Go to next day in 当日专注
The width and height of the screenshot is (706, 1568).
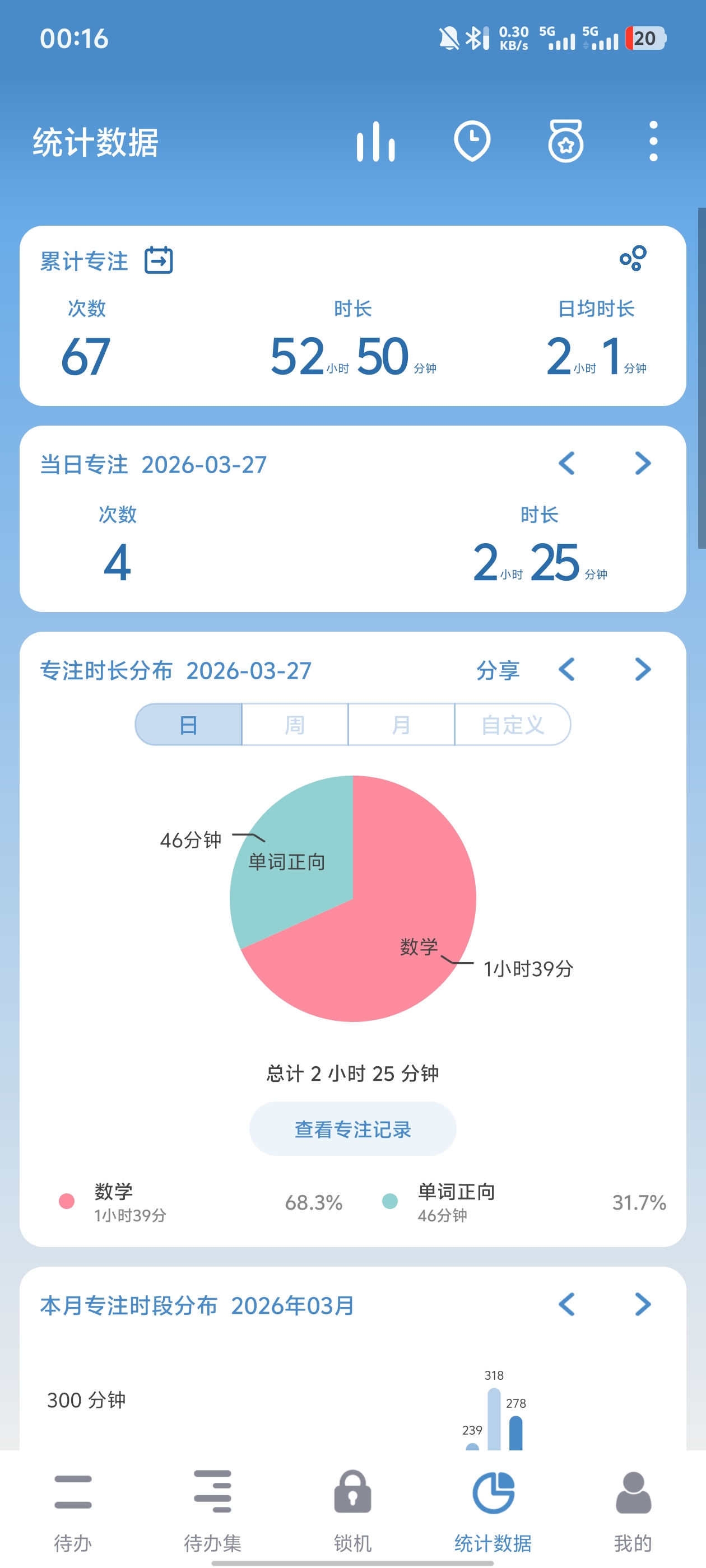click(x=643, y=464)
